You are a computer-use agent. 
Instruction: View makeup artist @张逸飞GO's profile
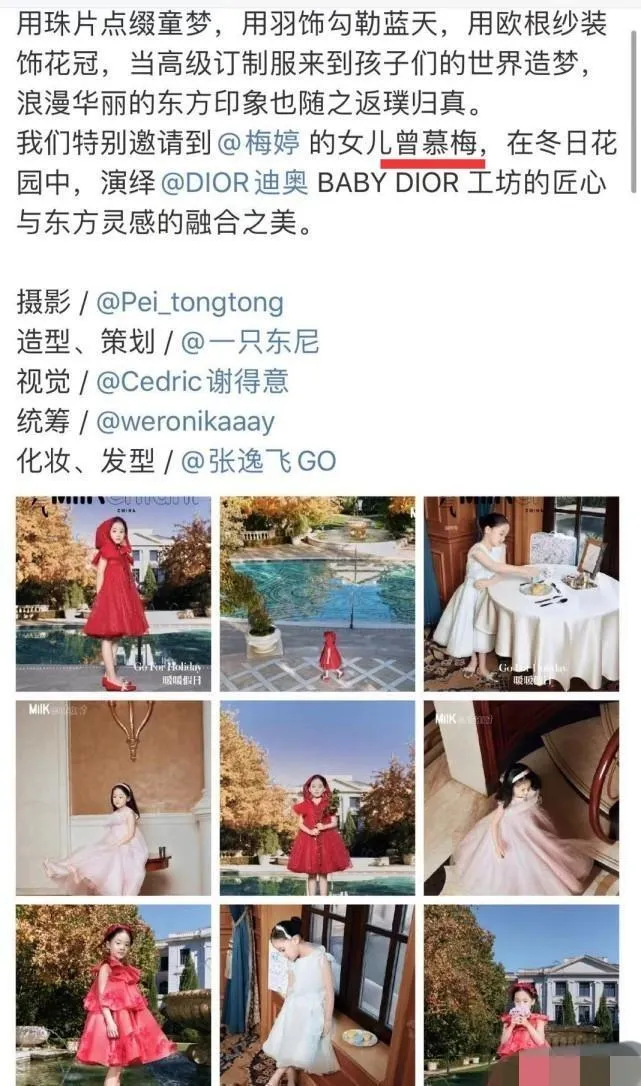(258, 460)
